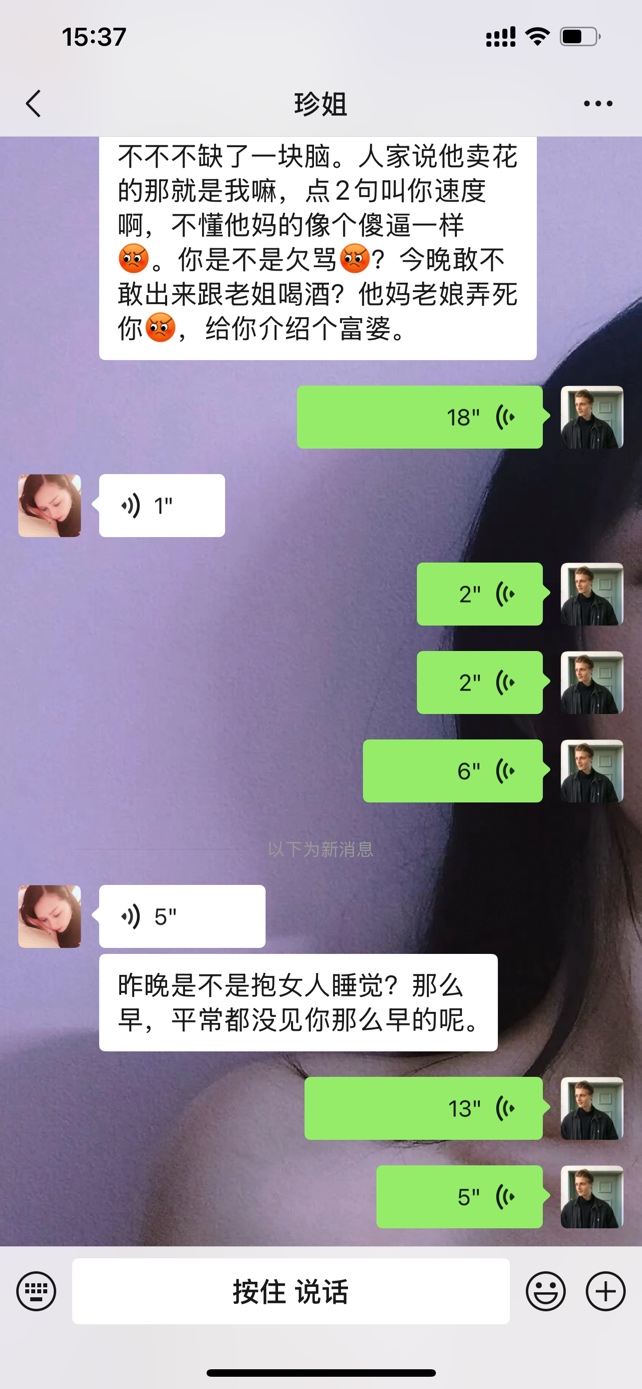Tap the 按住 说话 voice button
The width and height of the screenshot is (642, 1389).
point(290,1291)
